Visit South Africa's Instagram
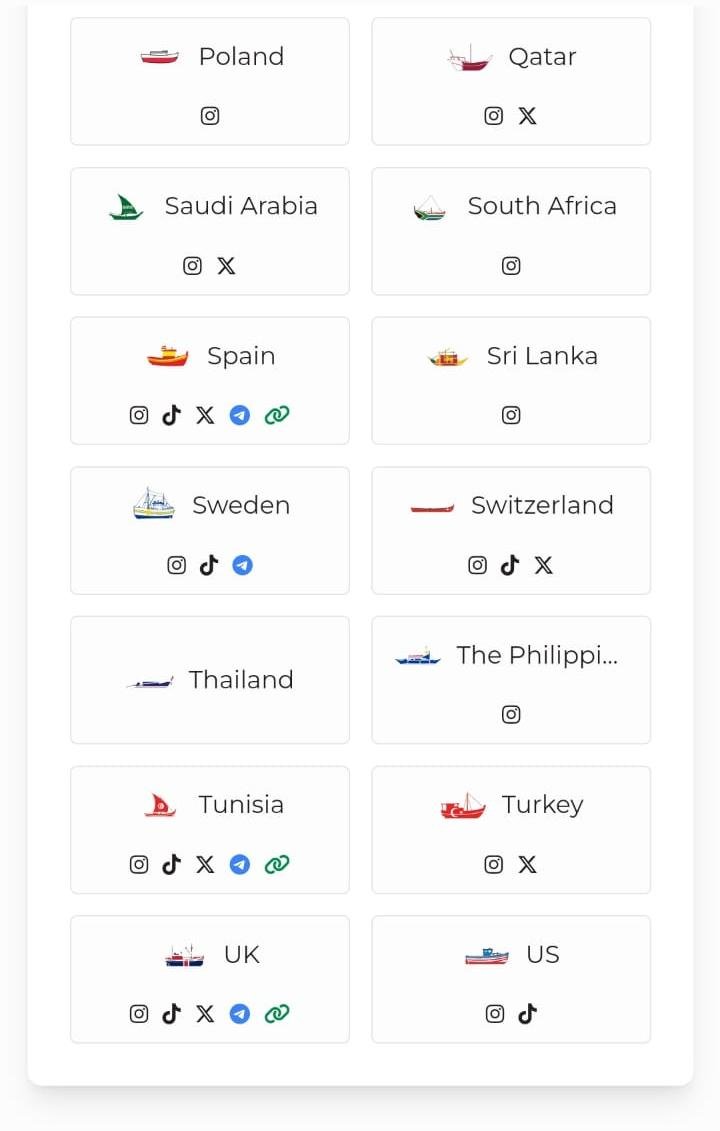 point(511,266)
